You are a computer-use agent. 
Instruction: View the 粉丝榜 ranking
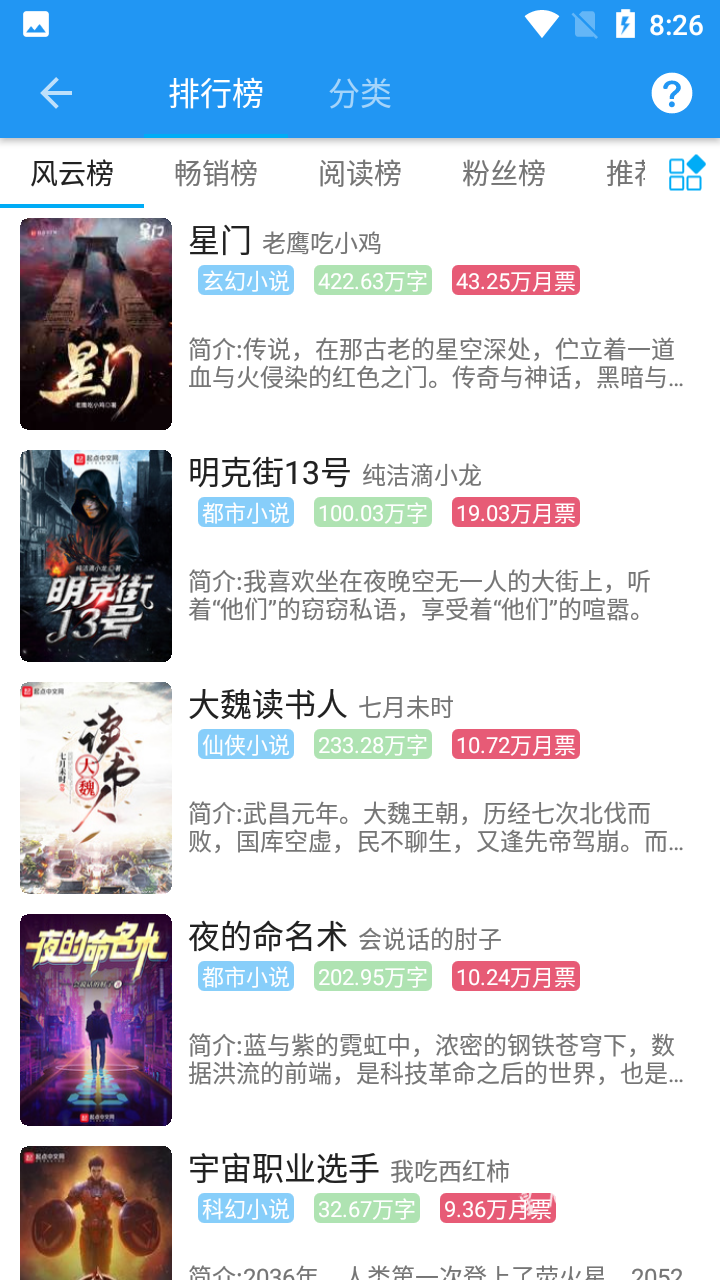pos(504,174)
